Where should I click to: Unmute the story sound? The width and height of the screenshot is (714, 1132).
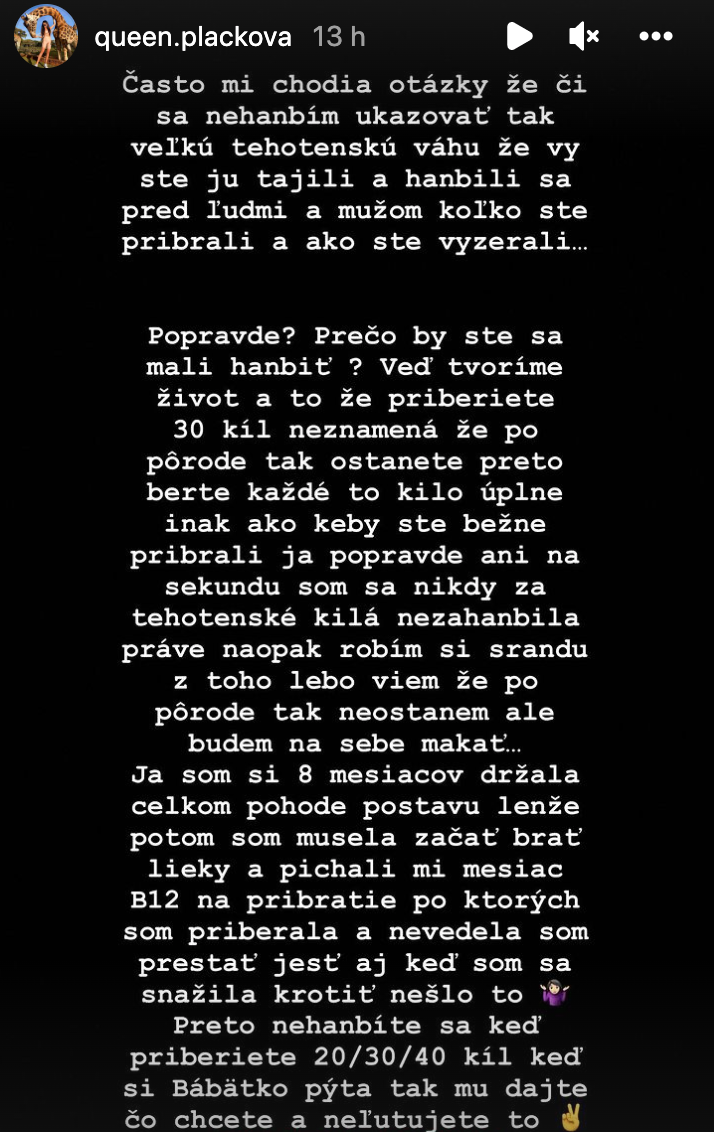[583, 37]
